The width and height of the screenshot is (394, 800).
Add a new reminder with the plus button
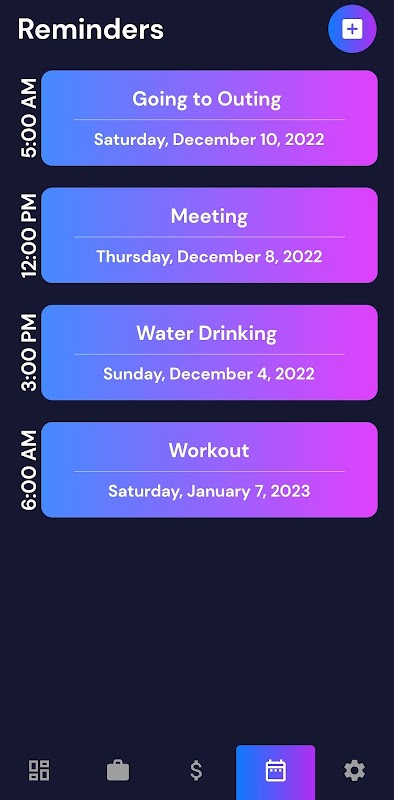point(352,29)
